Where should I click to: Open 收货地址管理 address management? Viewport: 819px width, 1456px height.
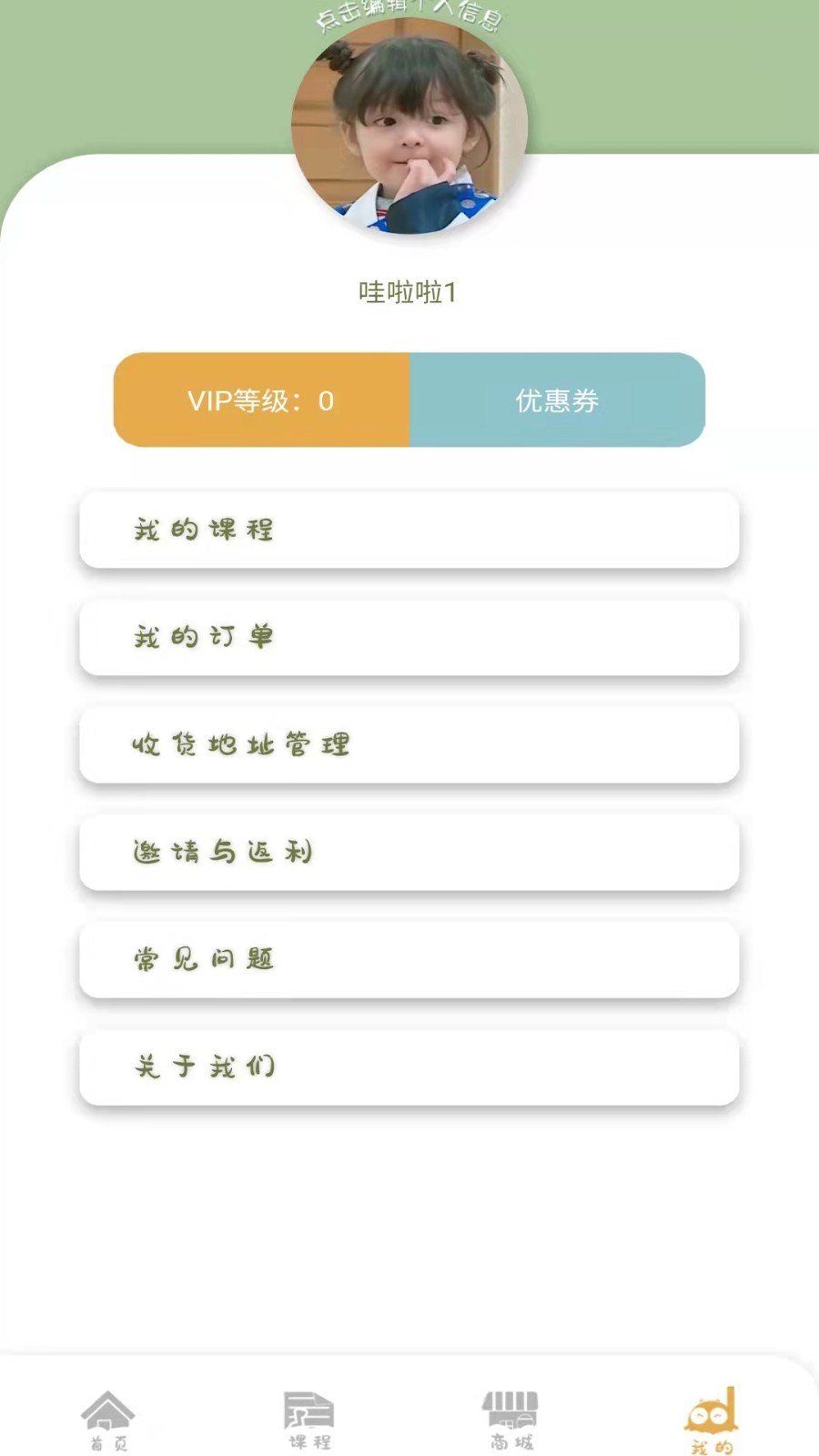tap(409, 744)
